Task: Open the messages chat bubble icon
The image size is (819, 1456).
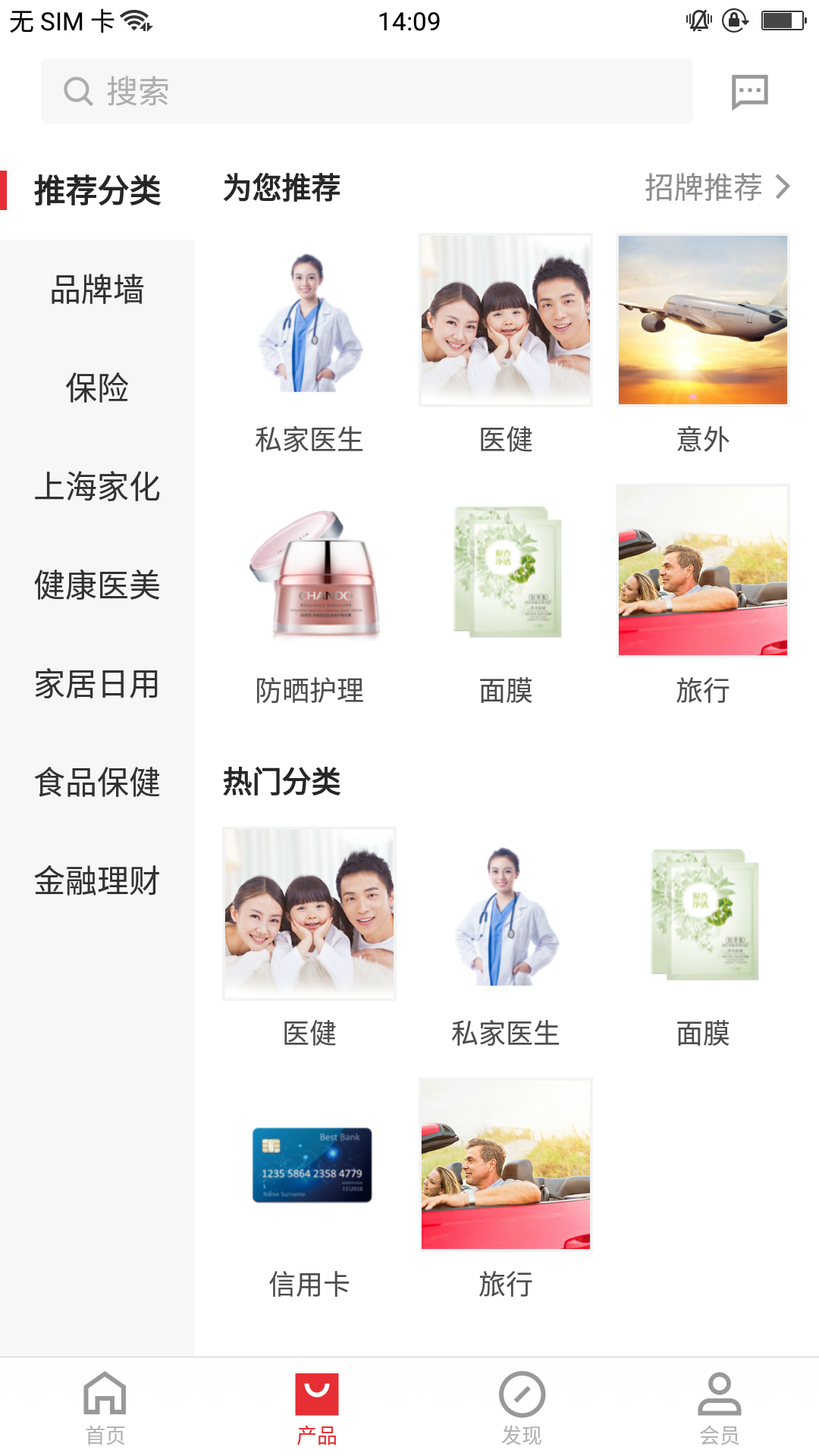Action: tap(749, 92)
